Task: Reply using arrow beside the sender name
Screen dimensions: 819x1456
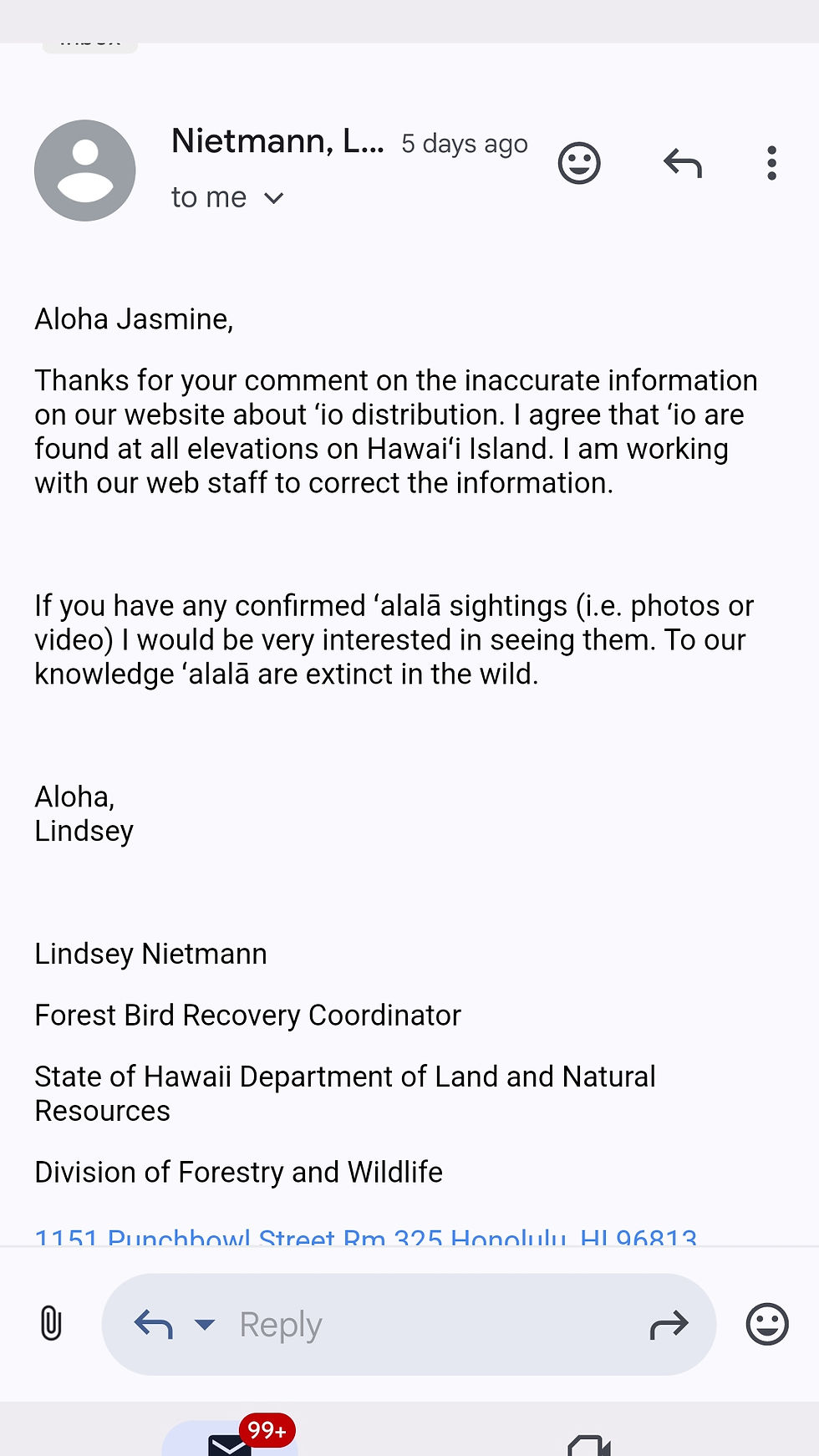Action: coord(683,163)
